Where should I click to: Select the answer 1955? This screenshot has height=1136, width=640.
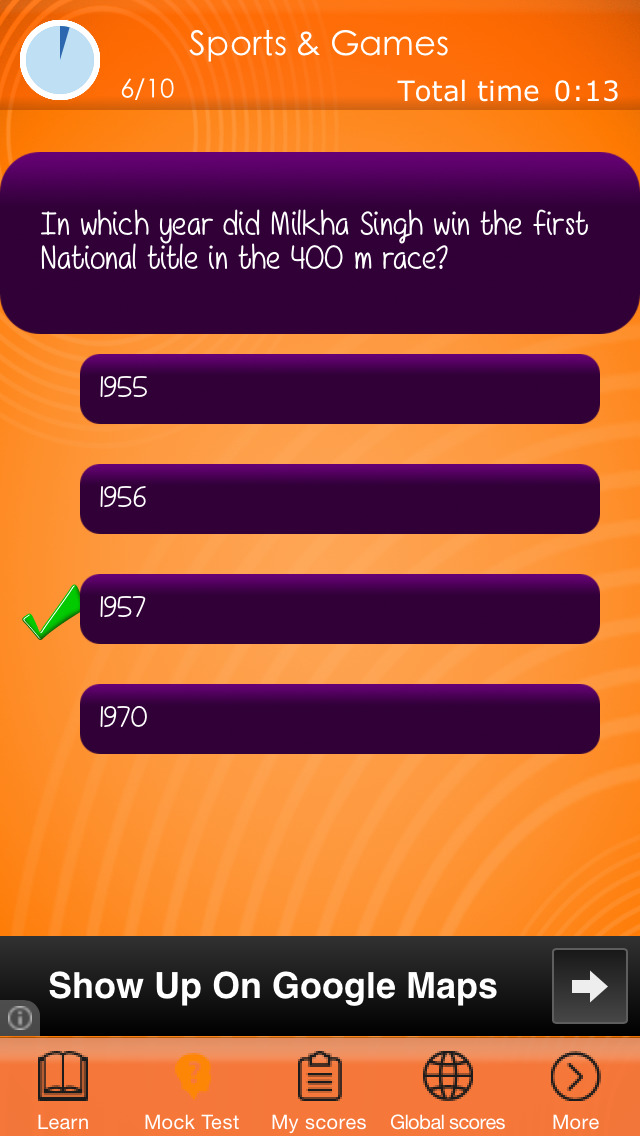(x=339, y=389)
